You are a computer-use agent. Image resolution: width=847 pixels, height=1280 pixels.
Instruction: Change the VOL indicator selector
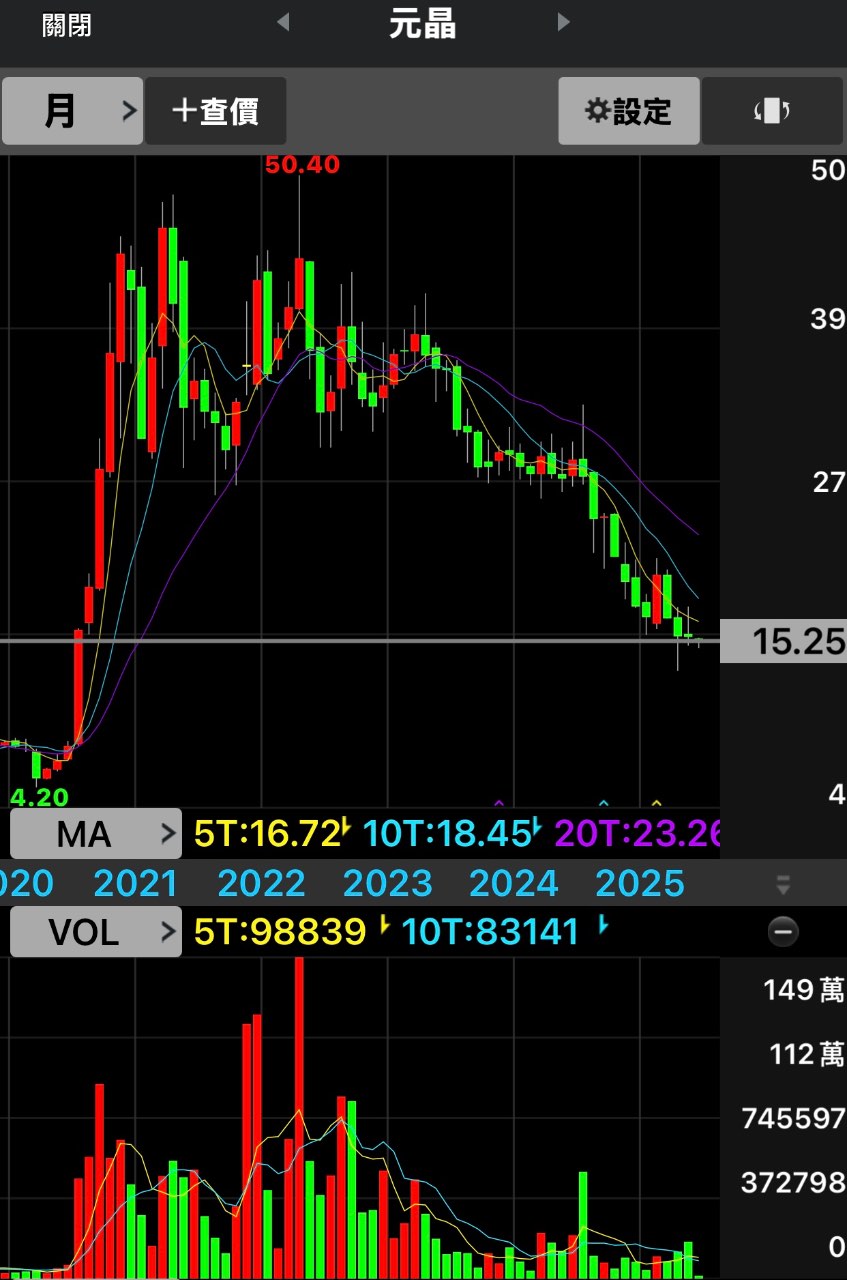pos(96,932)
